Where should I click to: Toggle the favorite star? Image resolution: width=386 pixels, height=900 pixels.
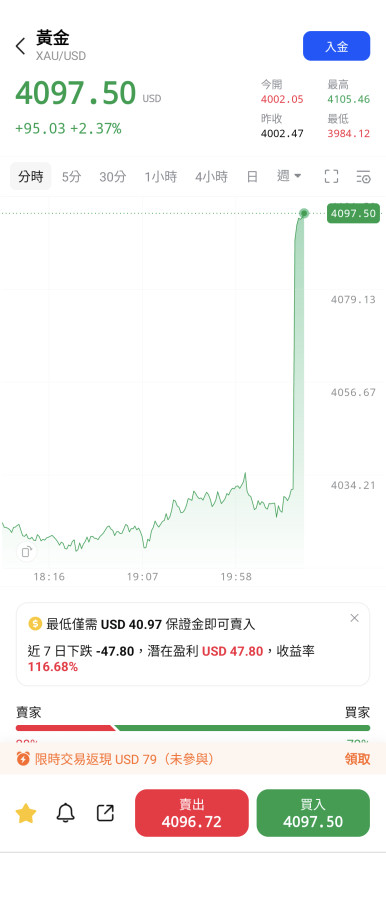(26, 813)
